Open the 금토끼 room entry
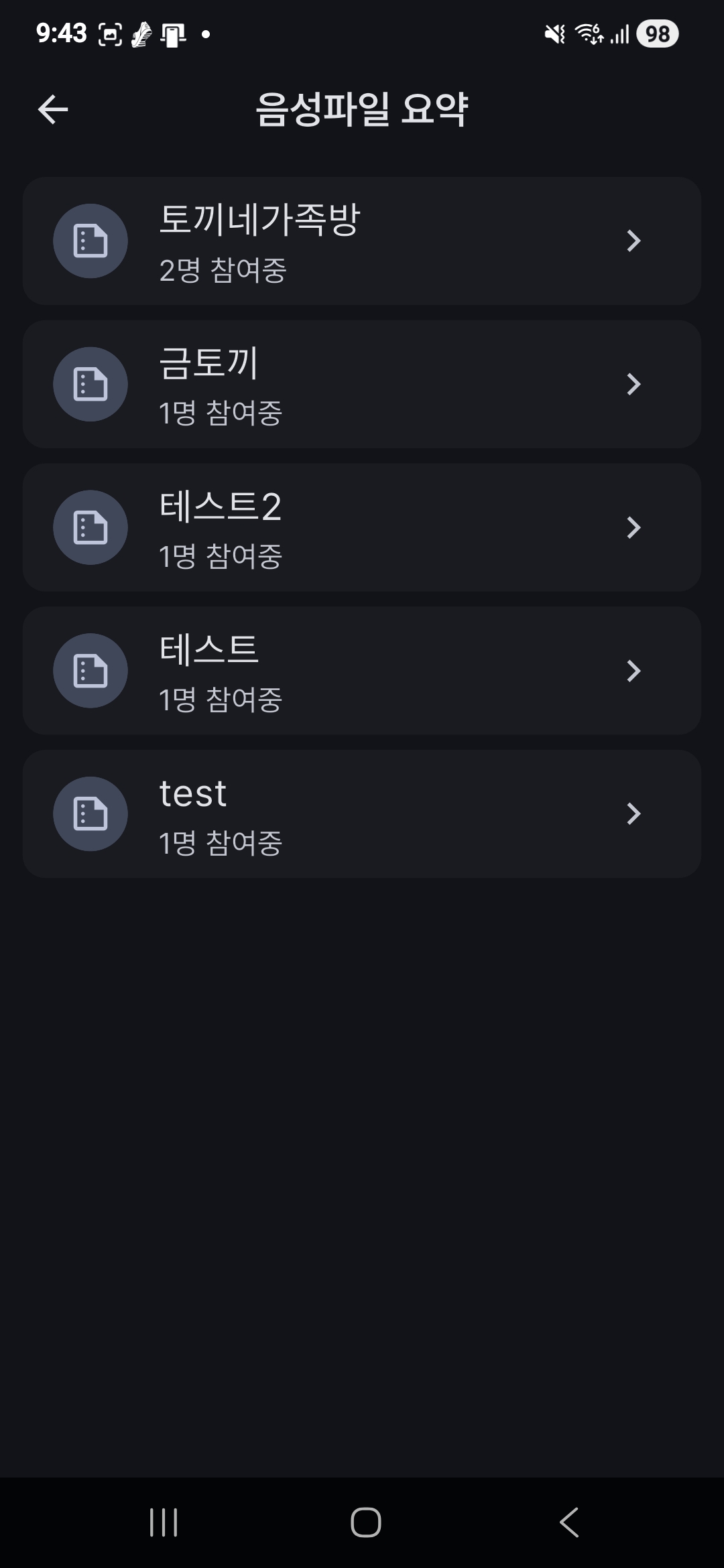This screenshot has height=1568, width=724. [362, 384]
